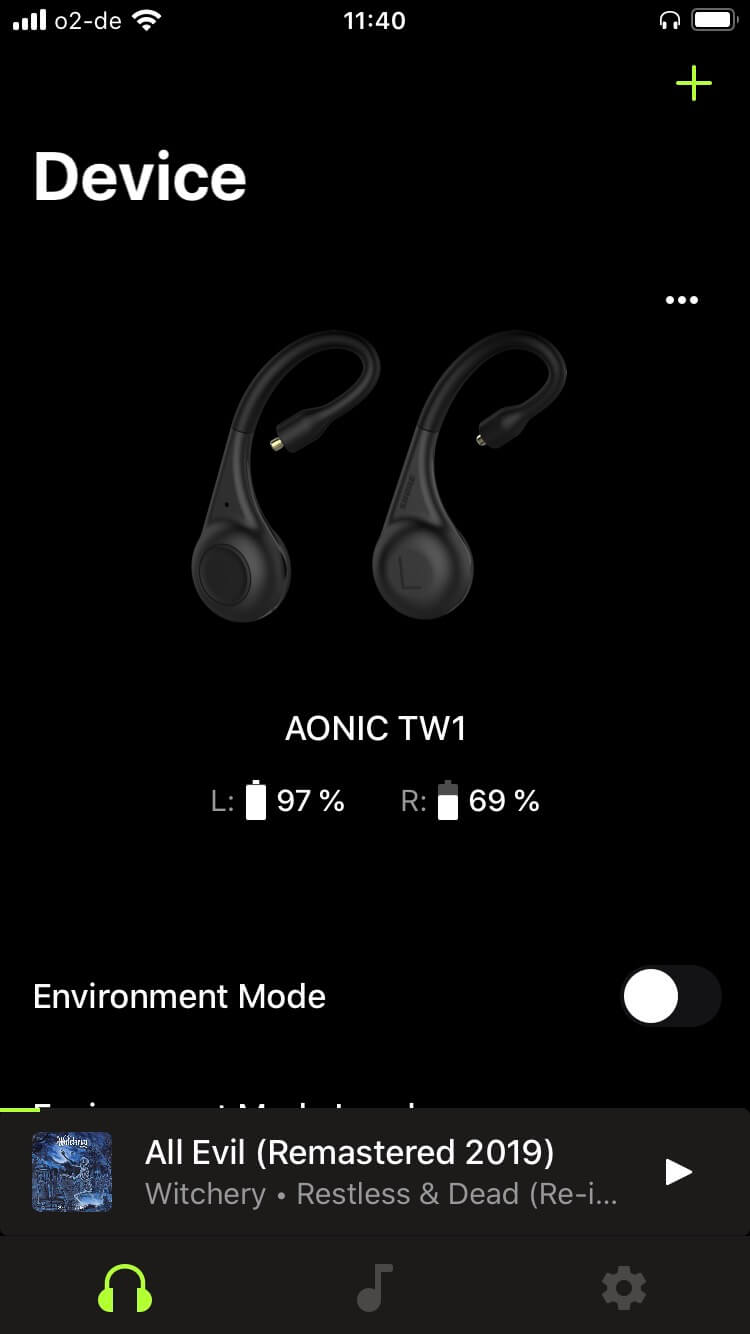The width and height of the screenshot is (750, 1334).
Task: Open the settings gear tab
Action: pos(624,1288)
